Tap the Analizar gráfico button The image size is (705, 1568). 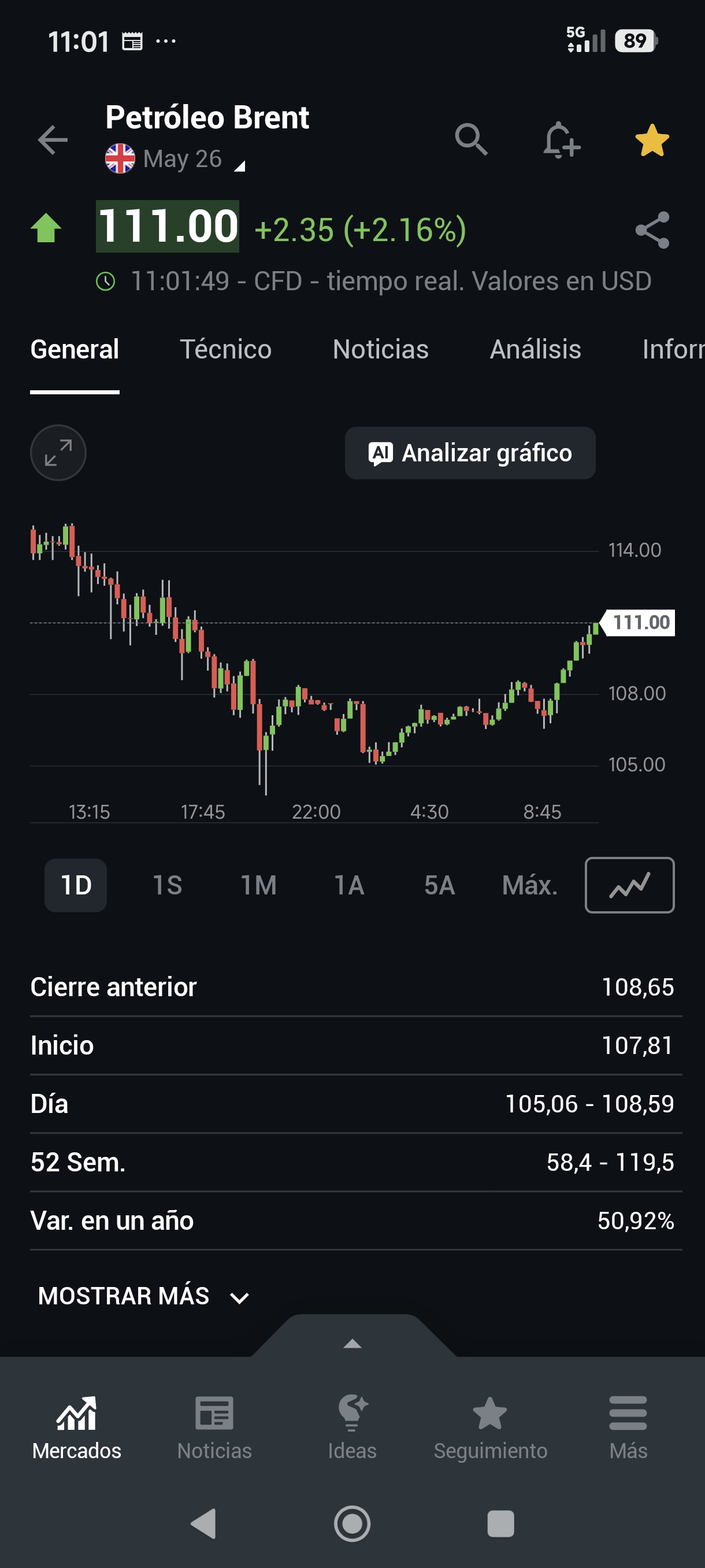pos(470,453)
